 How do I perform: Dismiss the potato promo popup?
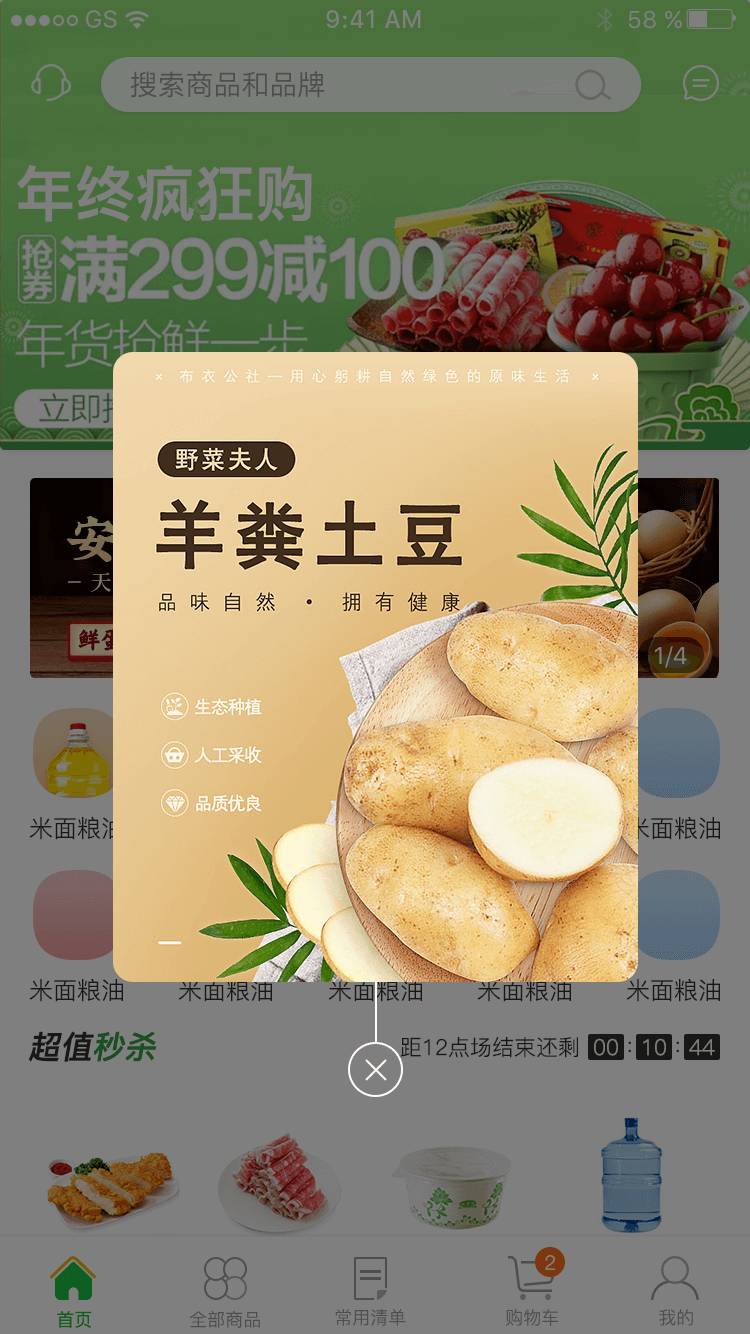point(375,1070)
